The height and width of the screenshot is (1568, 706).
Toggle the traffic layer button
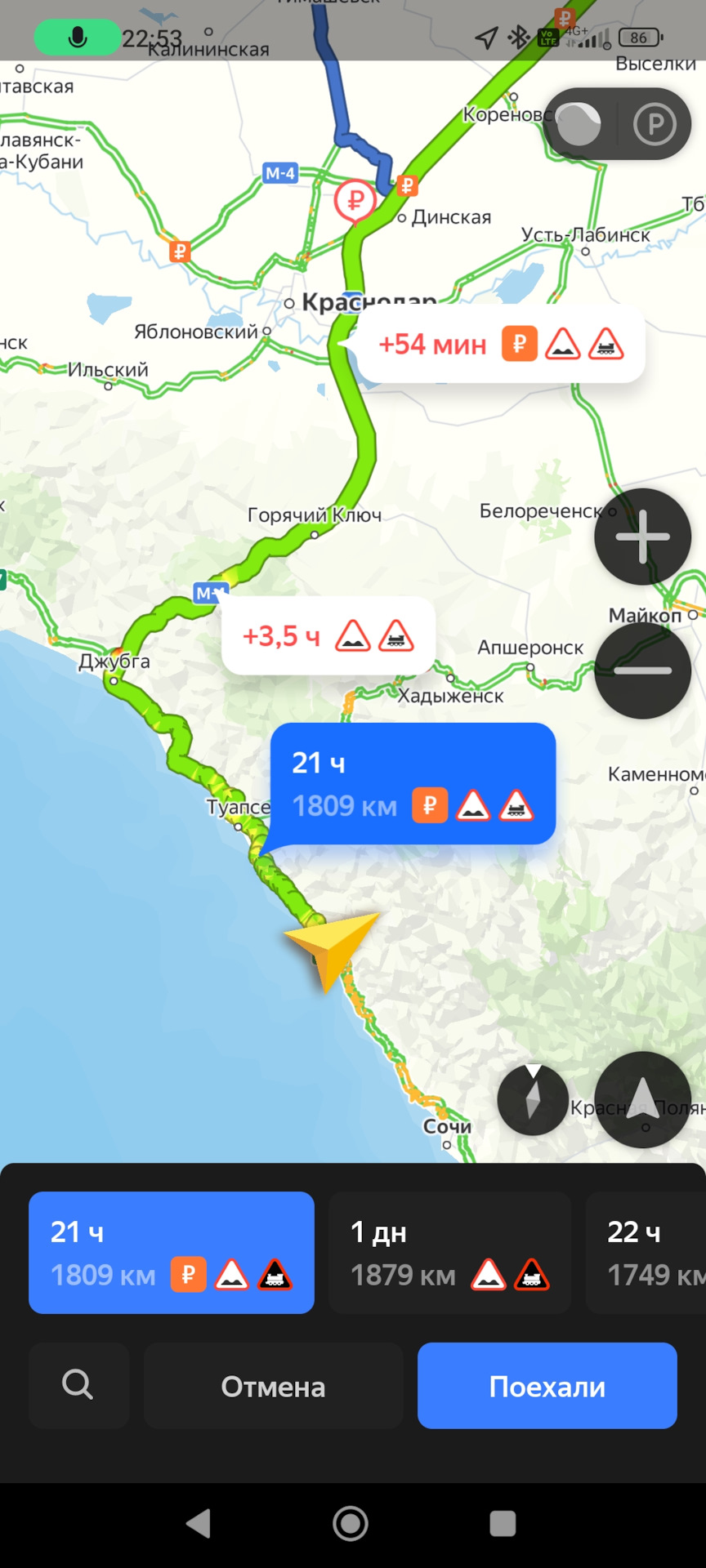point(580,124)
